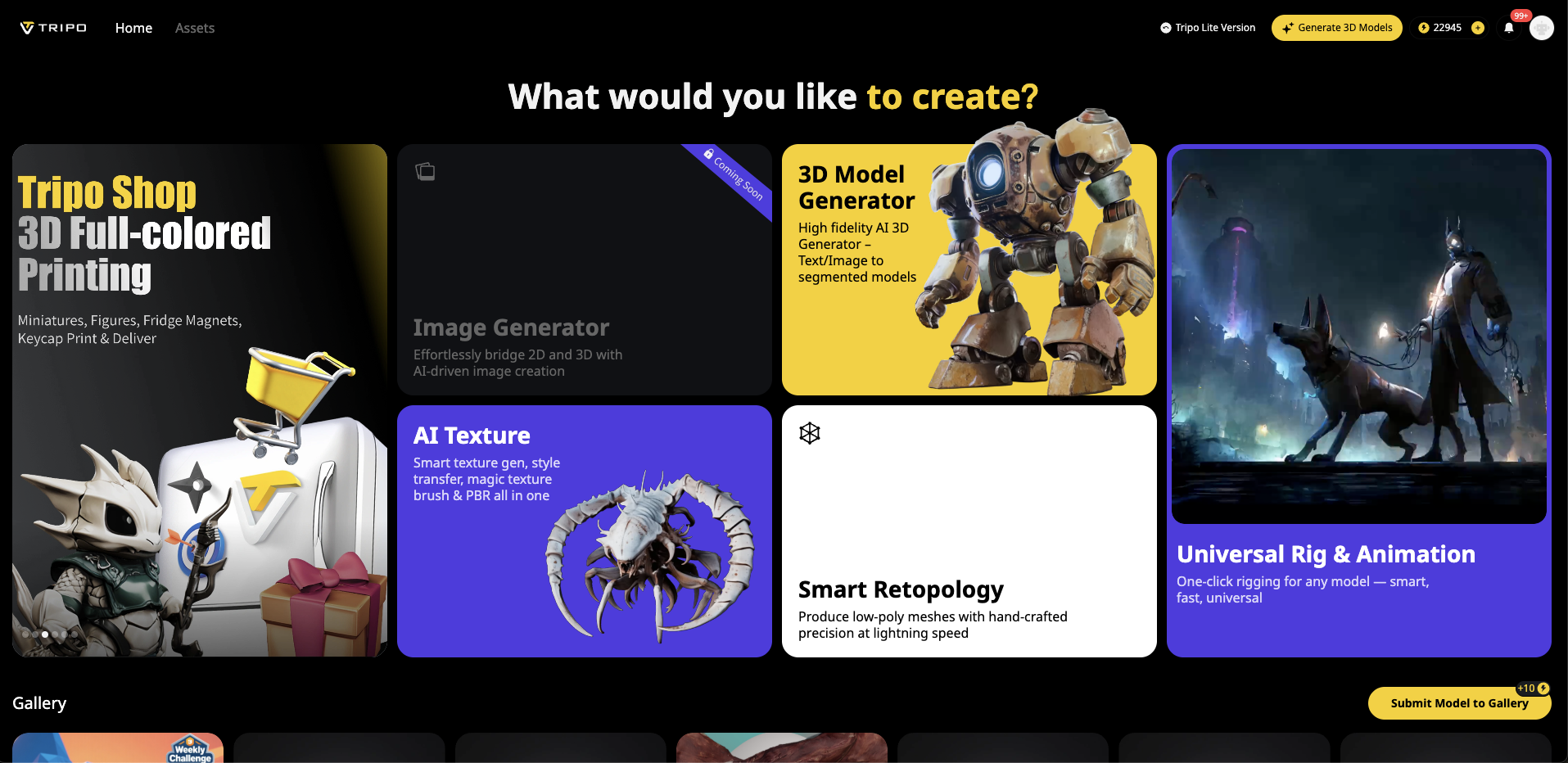Open the 3D Model Generator card
Image resolution: width=1568 pixels, height=763 pixels.
[969, 270]
